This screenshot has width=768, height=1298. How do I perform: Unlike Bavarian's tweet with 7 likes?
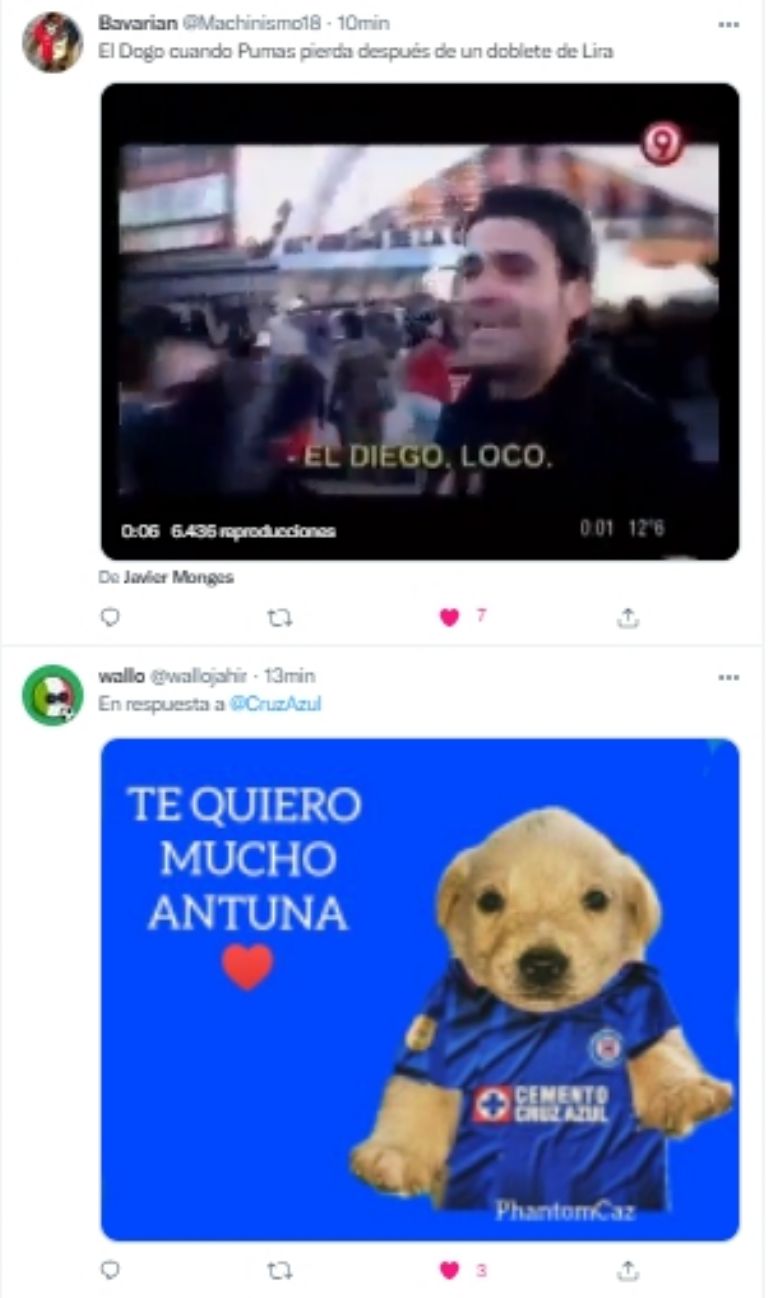click(x=449, y=618)
